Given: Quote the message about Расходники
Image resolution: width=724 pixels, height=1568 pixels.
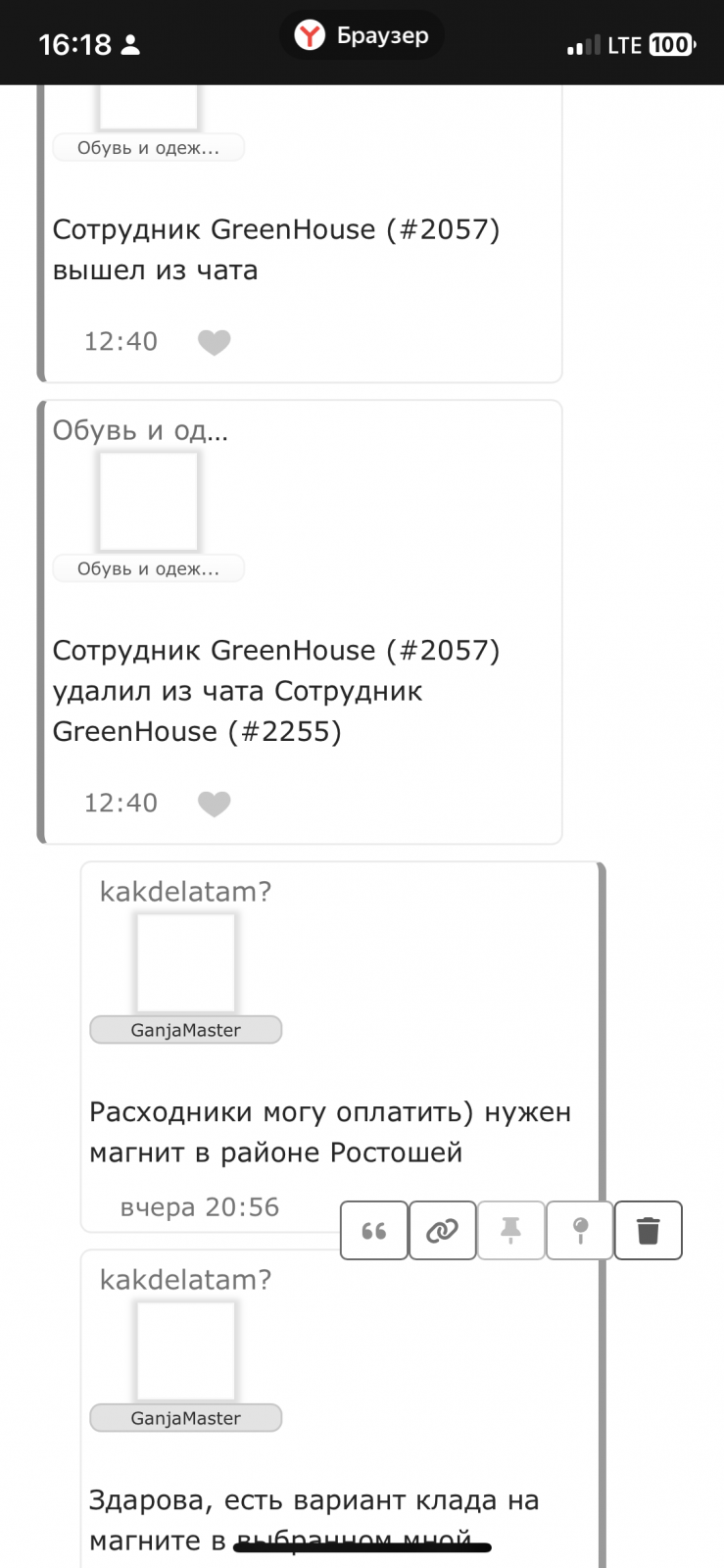Looking at the screenshot, I should click(x=373, y=1230).
